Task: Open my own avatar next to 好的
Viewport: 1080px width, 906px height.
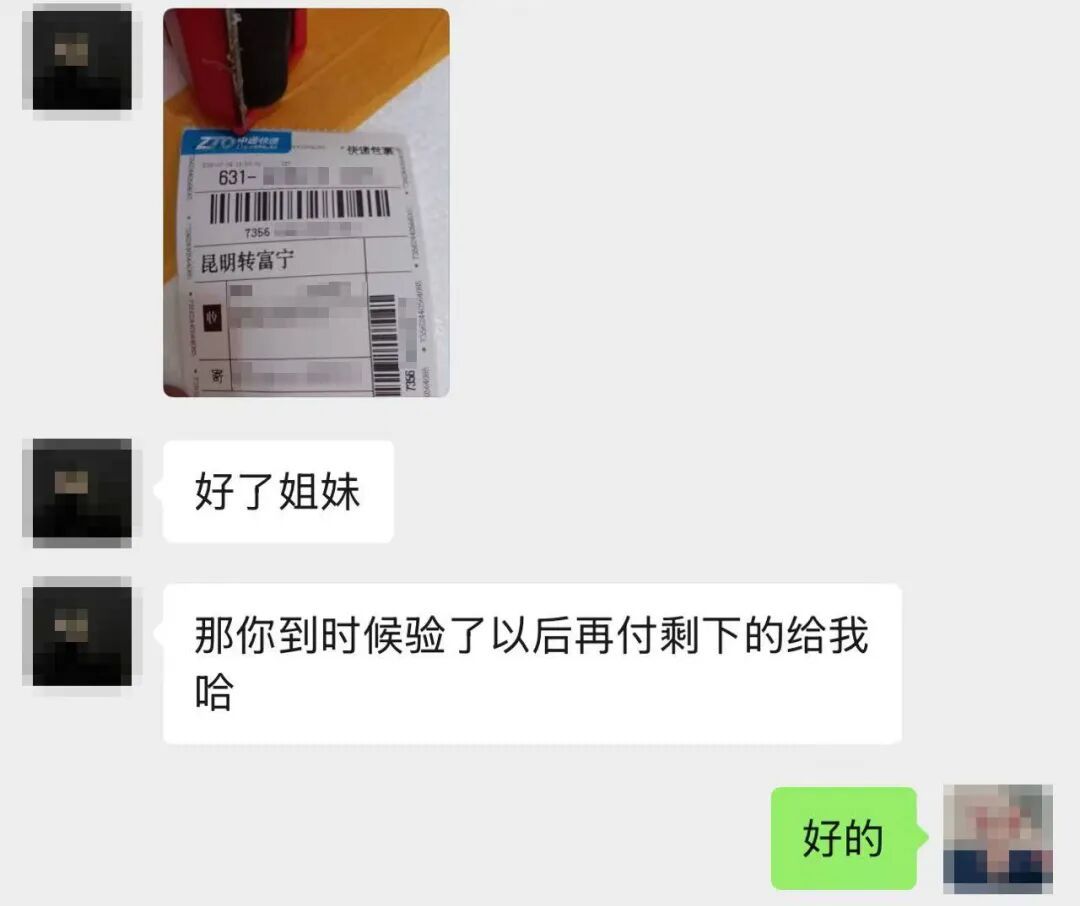Action: coord(997,839)
